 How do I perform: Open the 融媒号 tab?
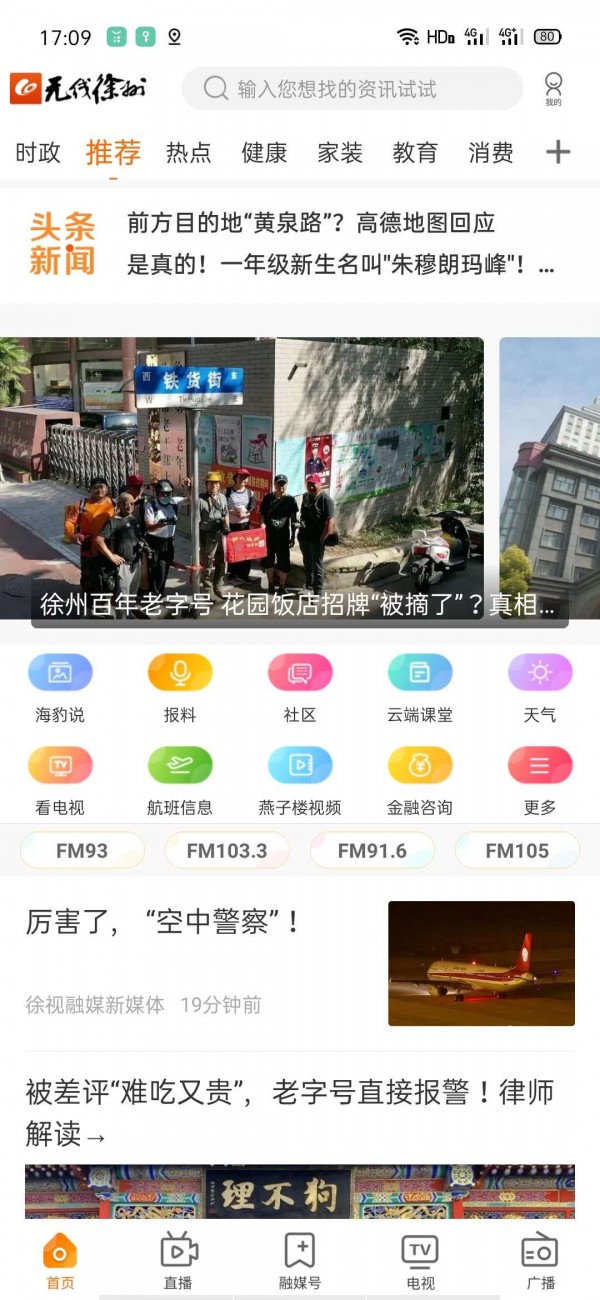pyautogui.click(x=300, y=1260)
